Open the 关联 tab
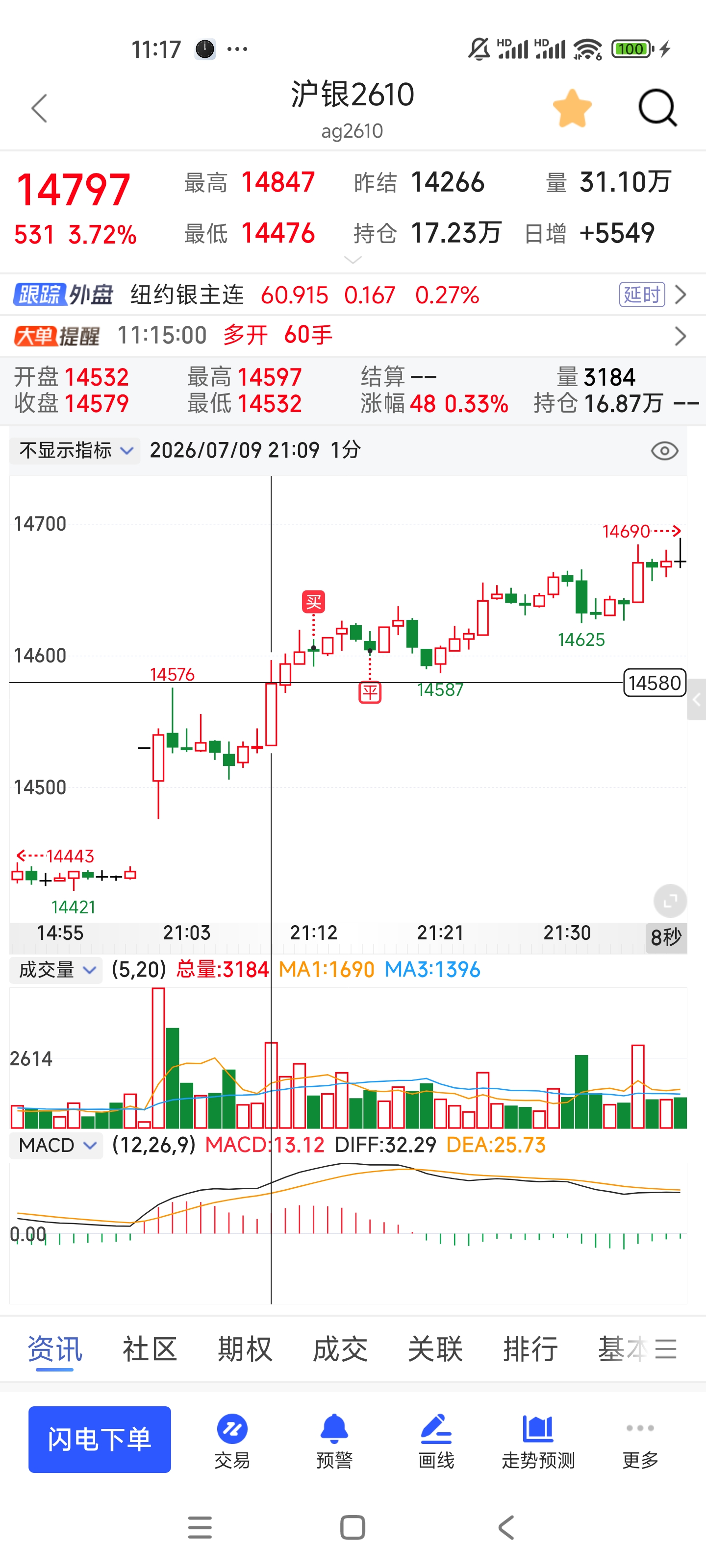Viewport: 706px width, 1568px height. pyautogui.click(x=435, y=1349)
